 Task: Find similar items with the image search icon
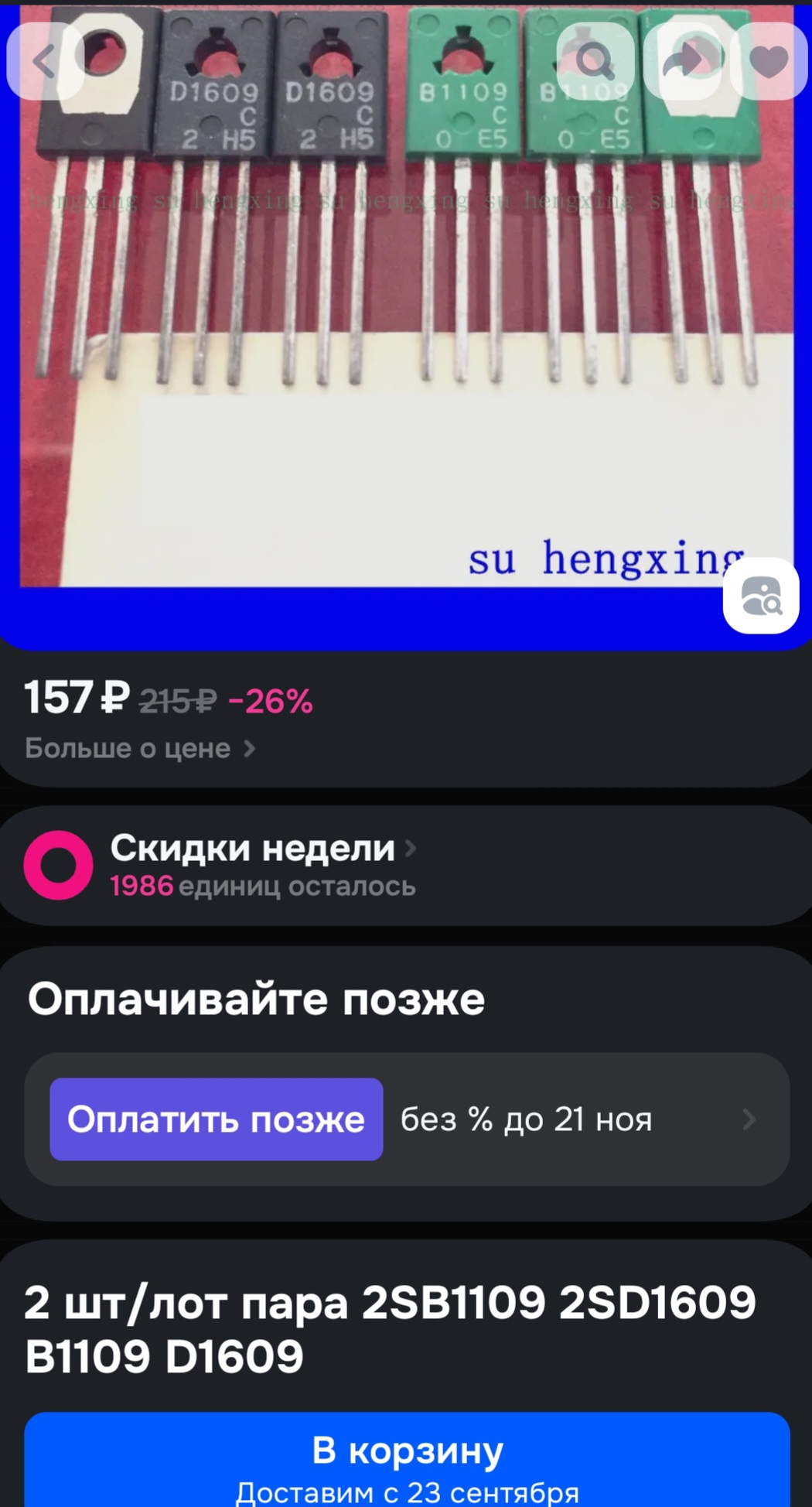pyautogui.click(x=761, y=596)
